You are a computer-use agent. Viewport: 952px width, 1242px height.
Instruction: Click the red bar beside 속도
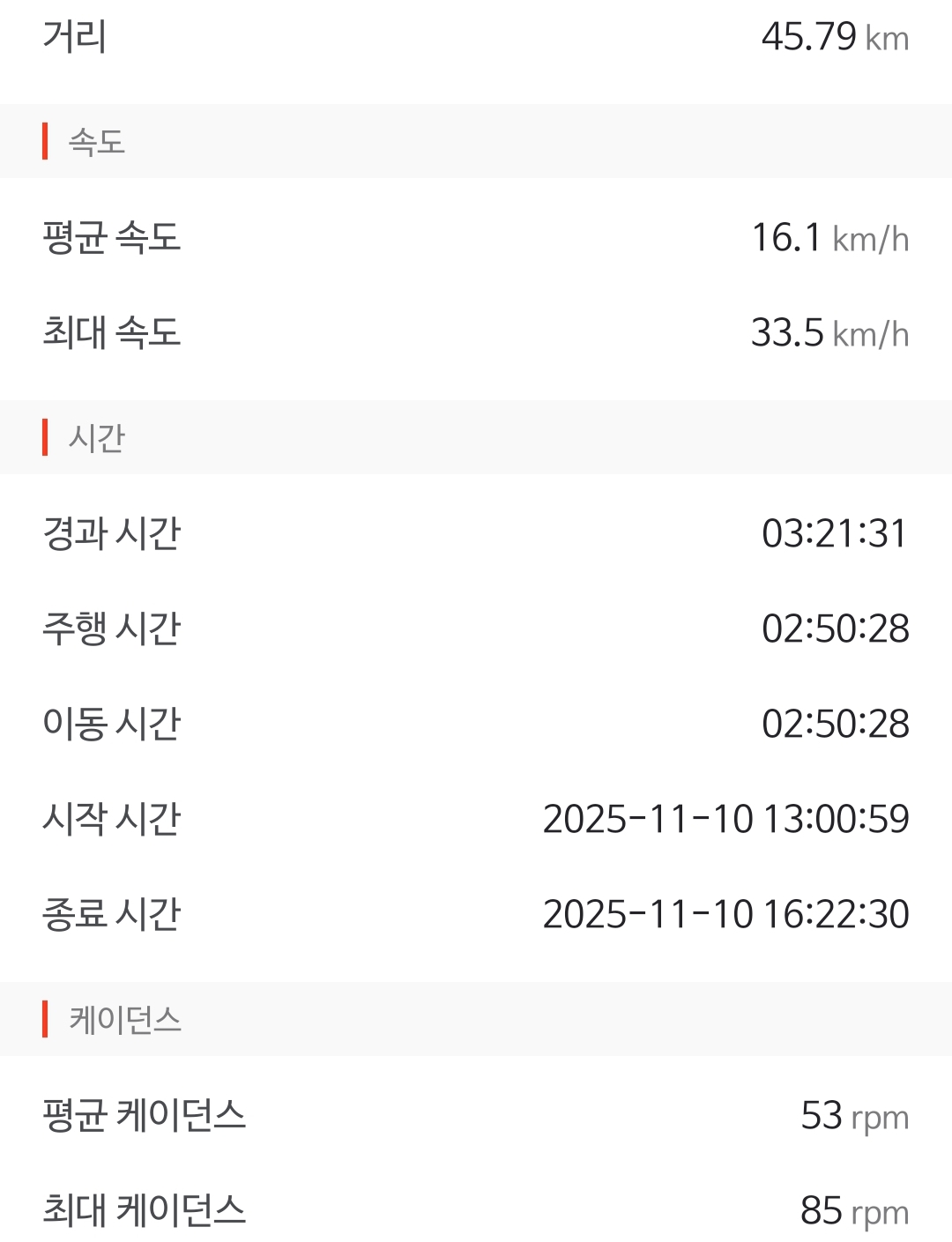pos(43,141)
